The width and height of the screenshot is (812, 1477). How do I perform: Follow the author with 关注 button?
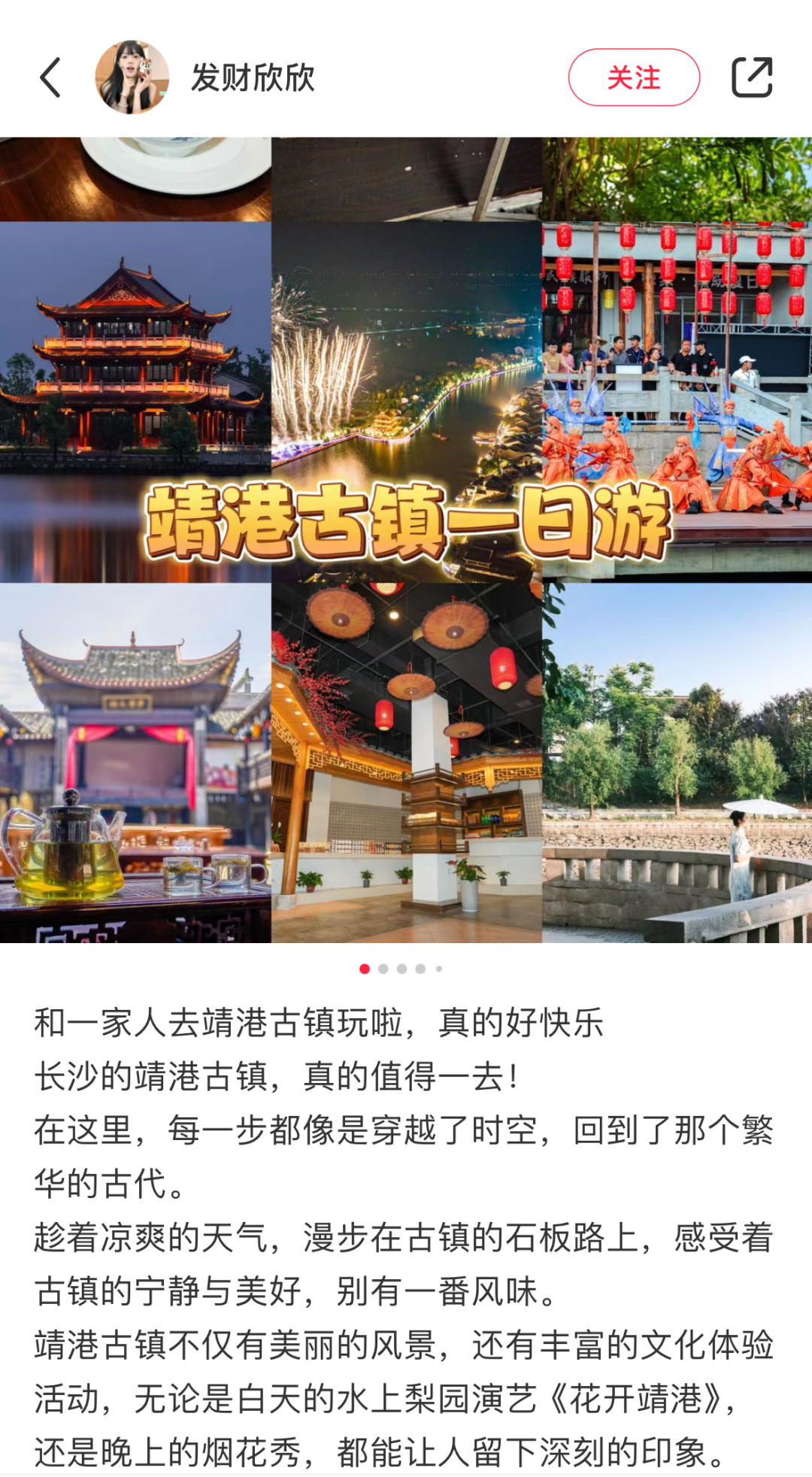click(633, 77)
